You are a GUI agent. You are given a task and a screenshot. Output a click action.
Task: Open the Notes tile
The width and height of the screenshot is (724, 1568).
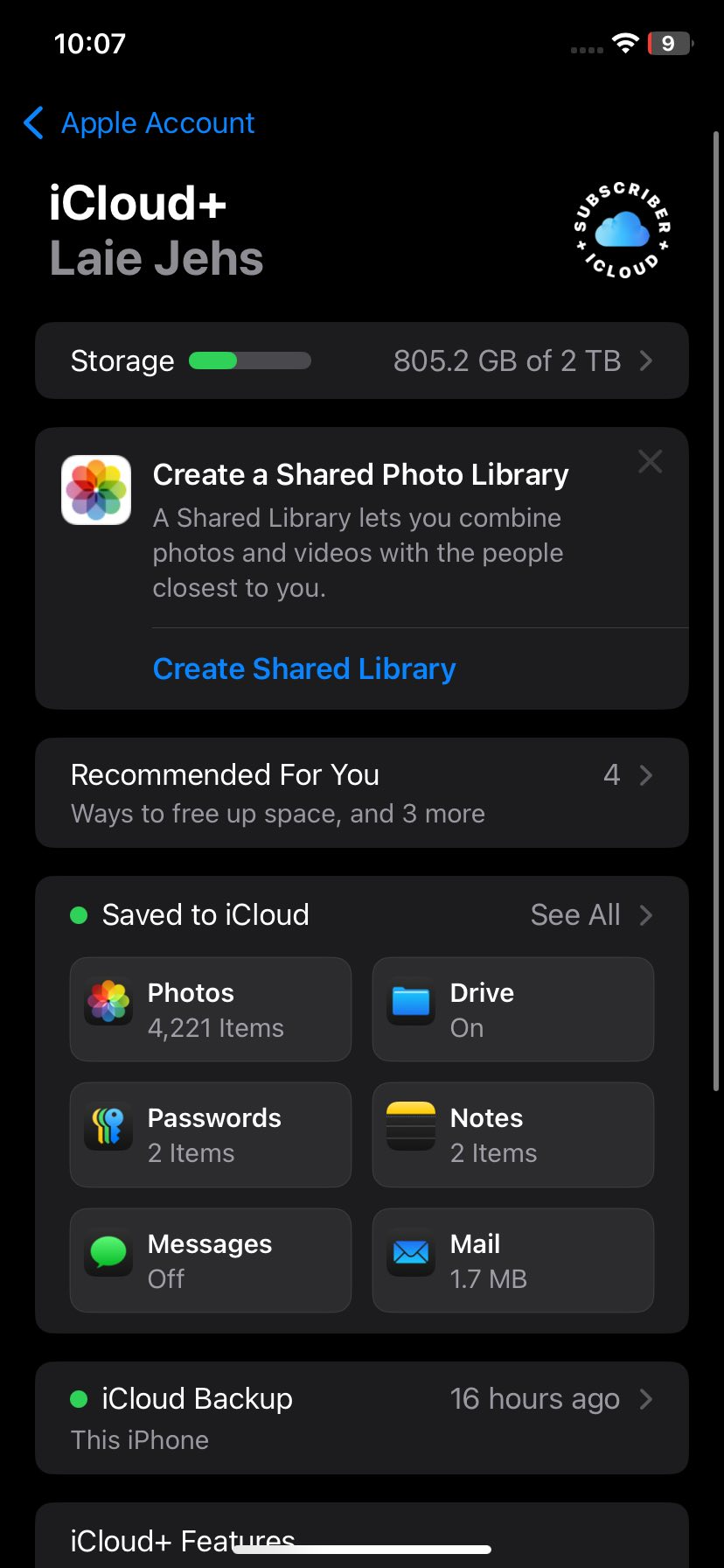point(512,1135)
